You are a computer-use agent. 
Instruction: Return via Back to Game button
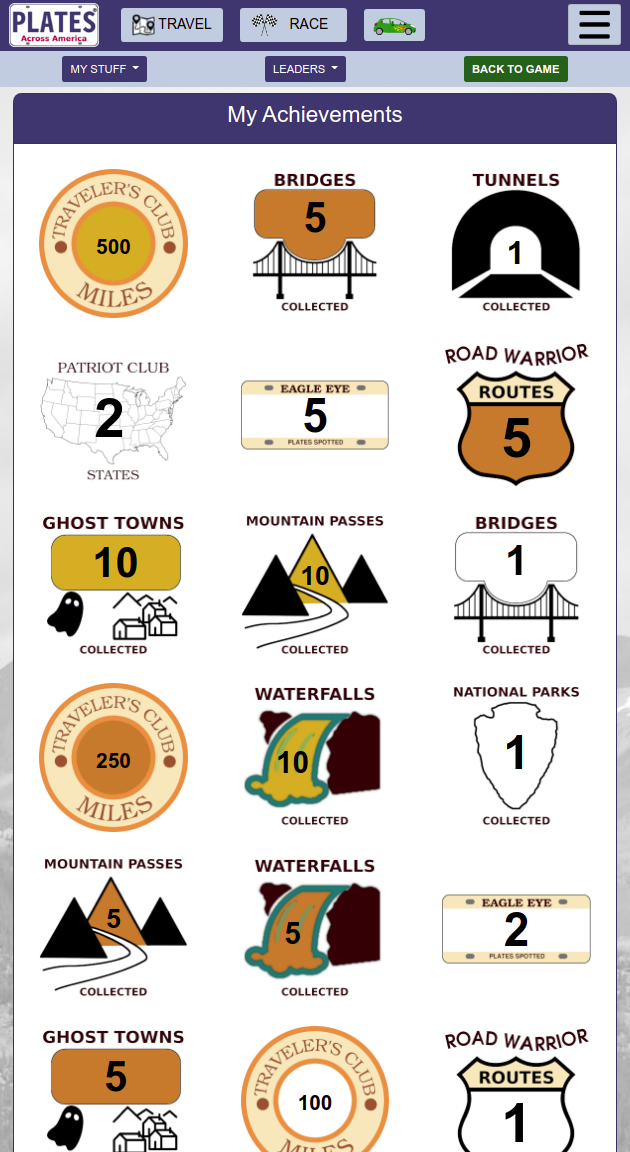515,69
